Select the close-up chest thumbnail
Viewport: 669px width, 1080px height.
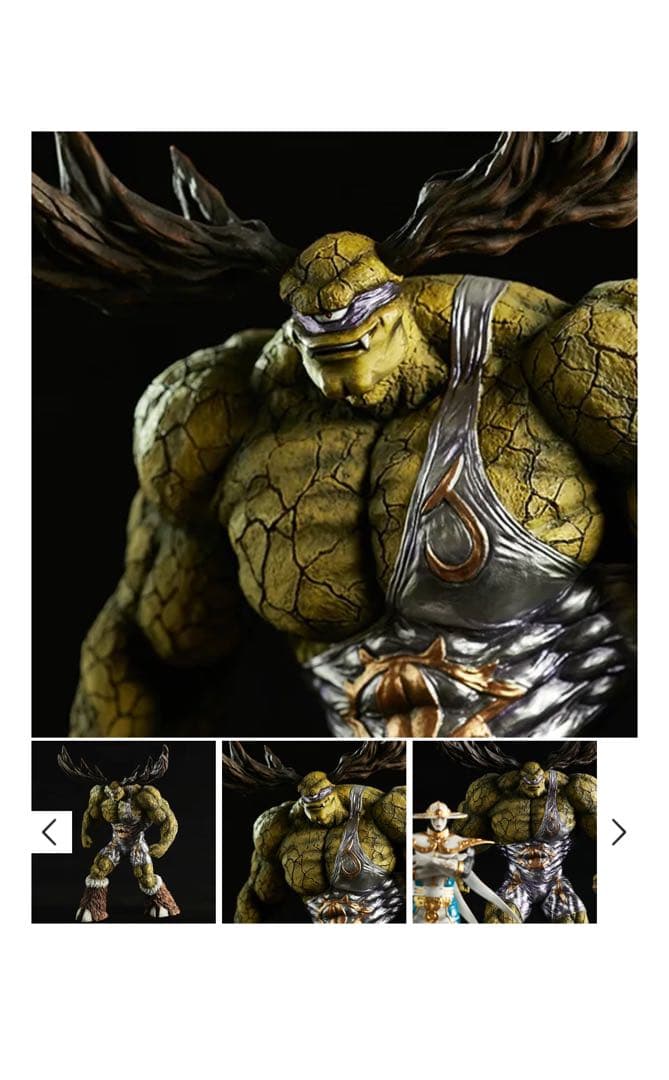(314, 832)
